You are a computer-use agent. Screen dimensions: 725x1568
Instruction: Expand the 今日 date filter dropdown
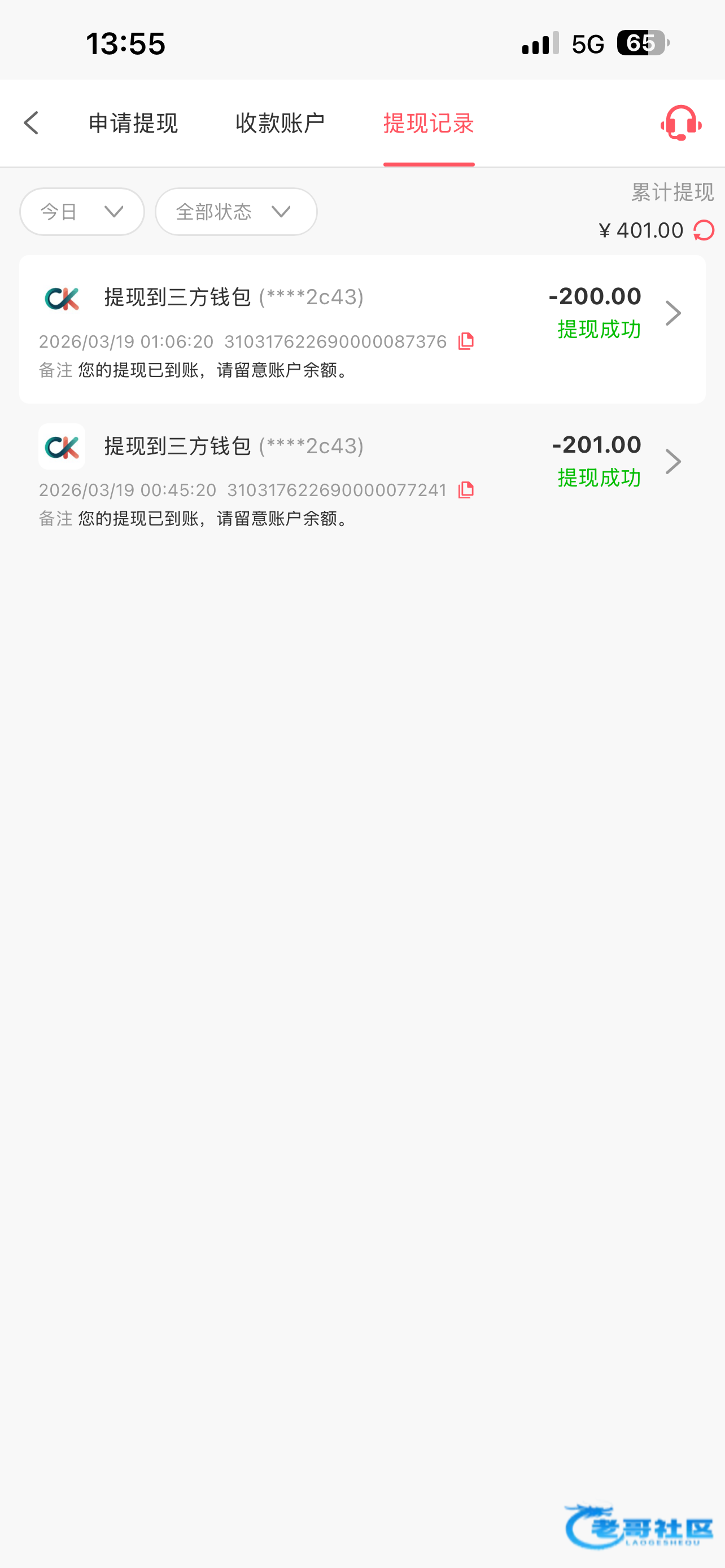(82, 212)
